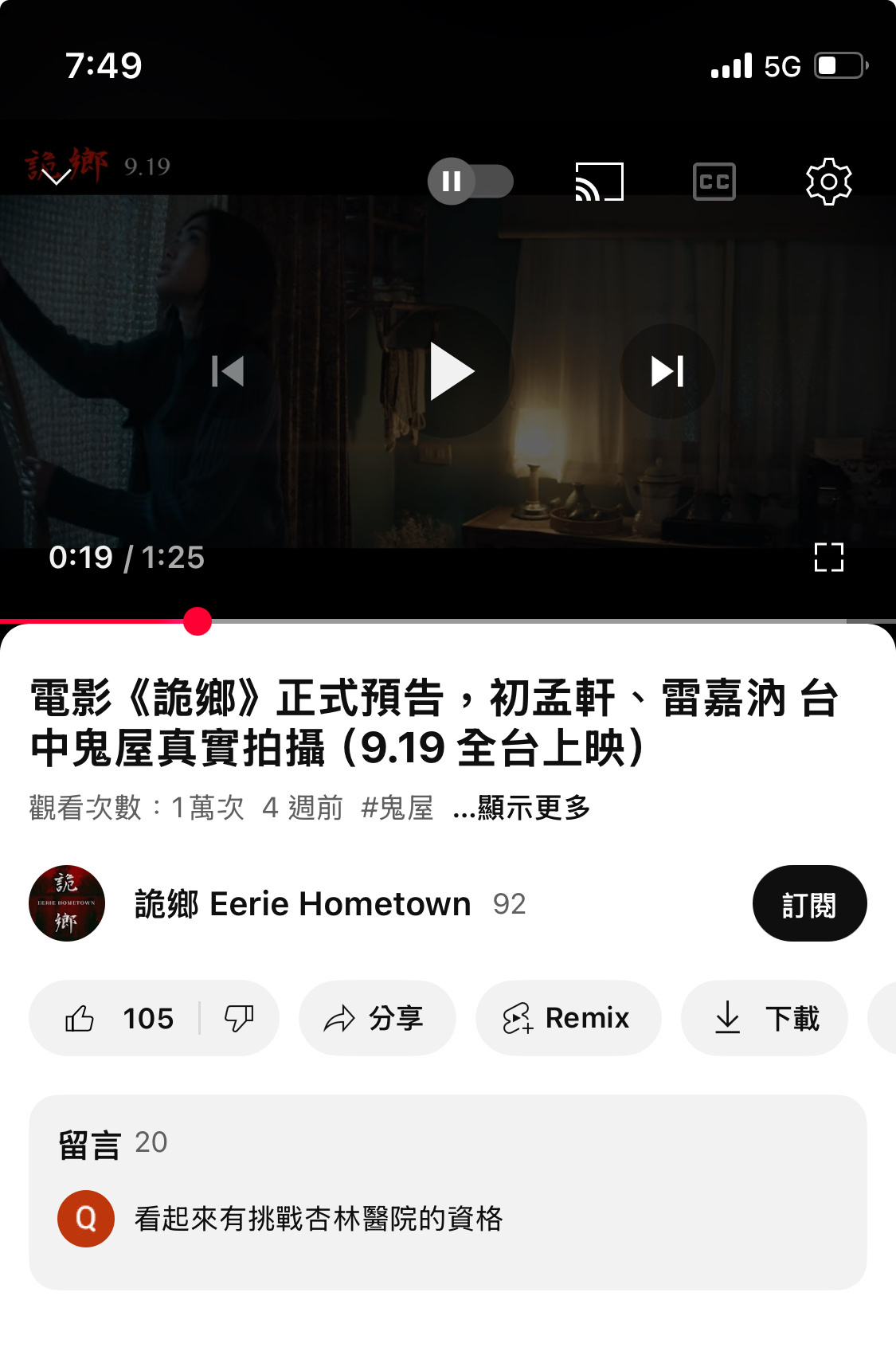This screenshot has width=896, height=1351.
Task: Download the video with 下載
Action: point(764,1018)
